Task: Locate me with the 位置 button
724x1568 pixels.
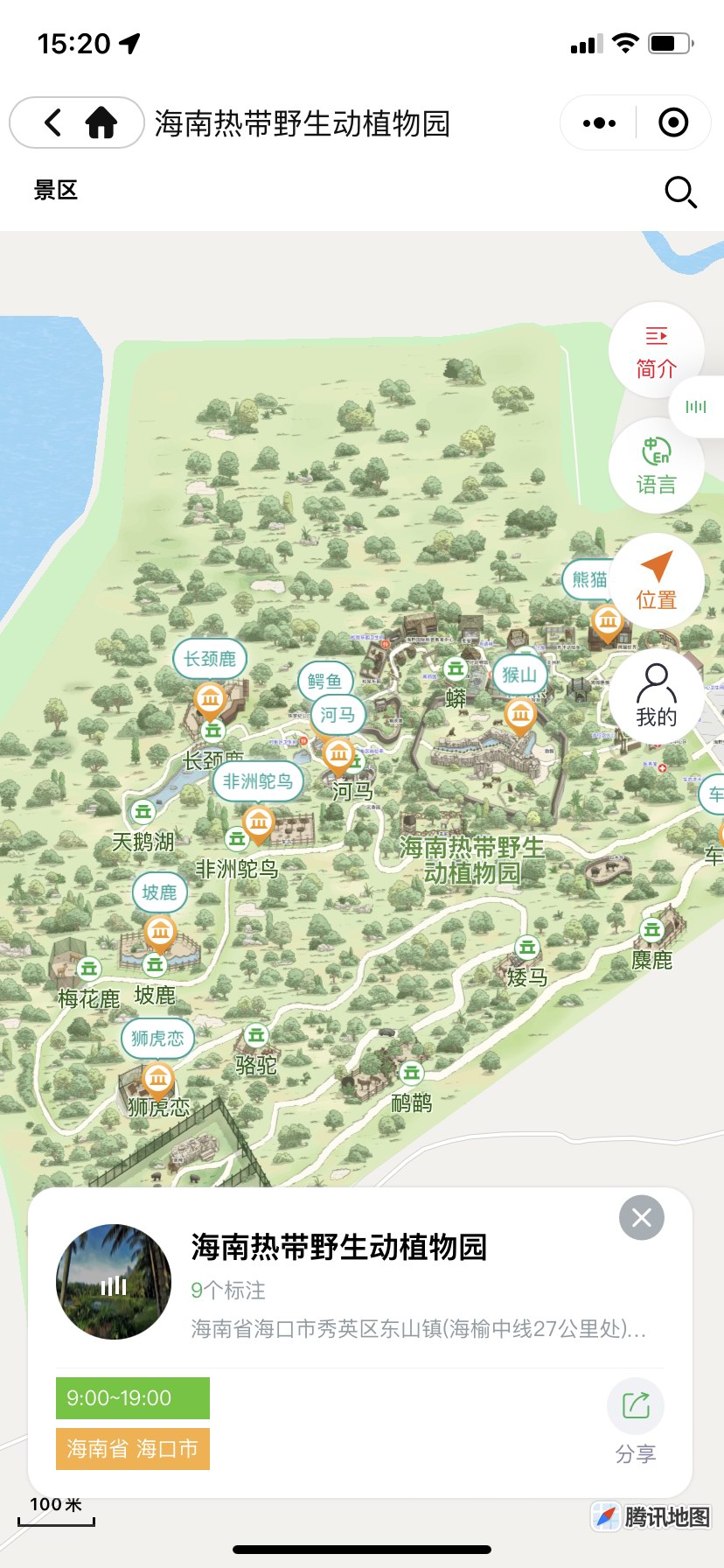Action: coord(656,581)
